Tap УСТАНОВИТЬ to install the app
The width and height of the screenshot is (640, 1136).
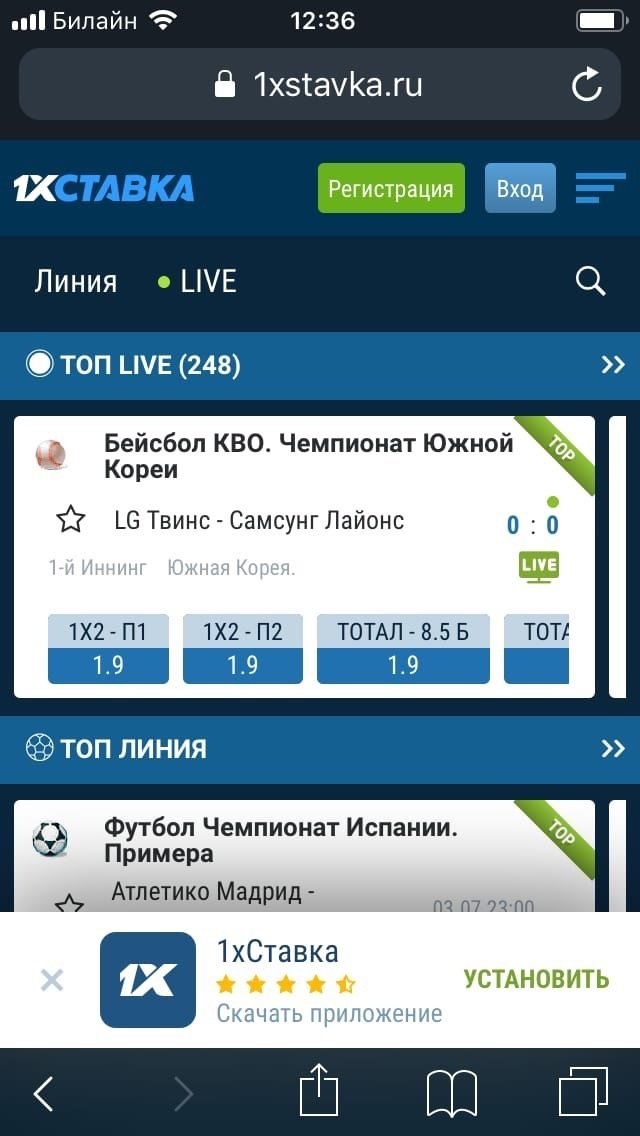pyautogui.click(x=536, y=979)
